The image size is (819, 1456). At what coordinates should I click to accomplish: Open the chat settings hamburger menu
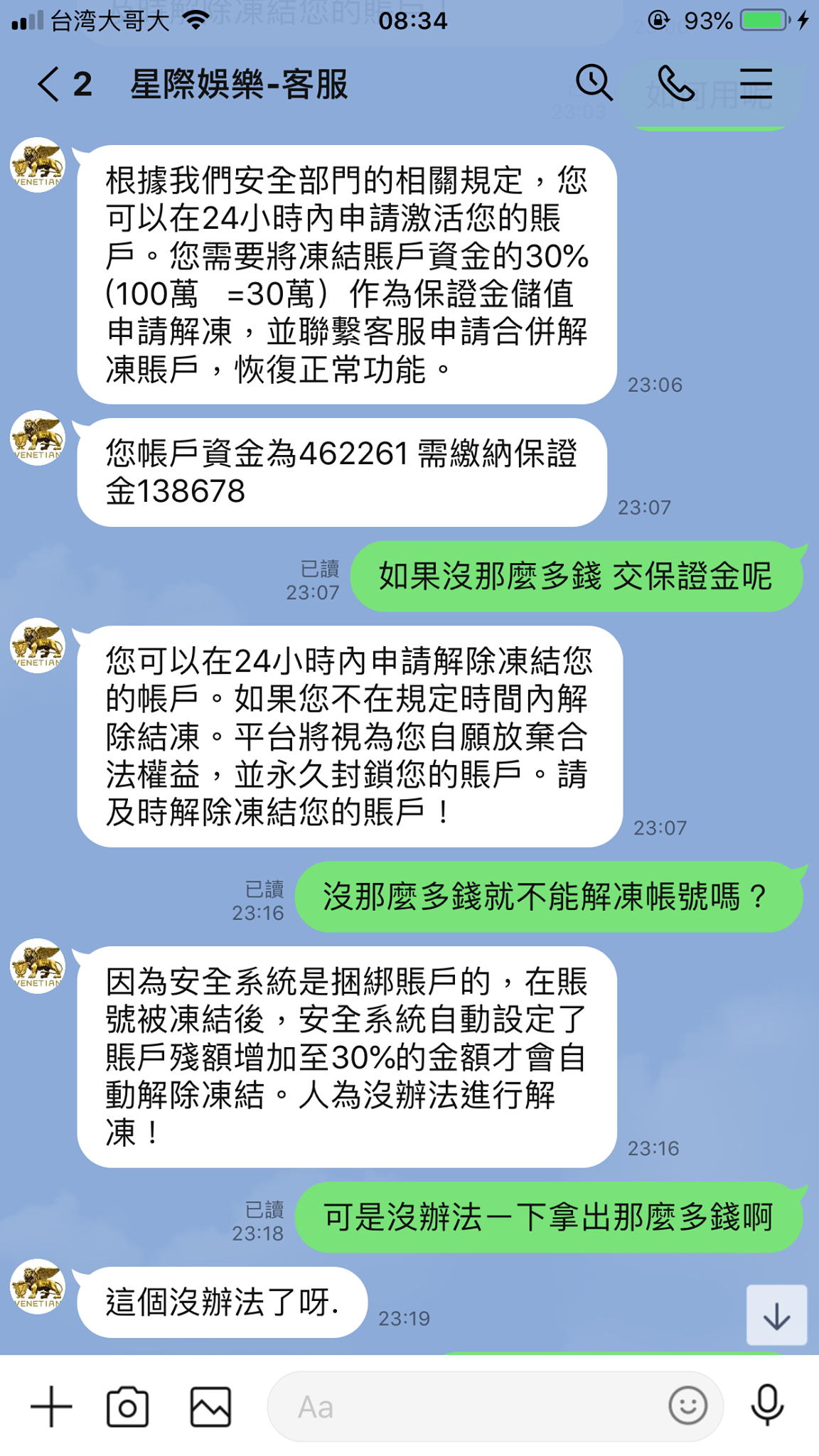coord(756,83)
